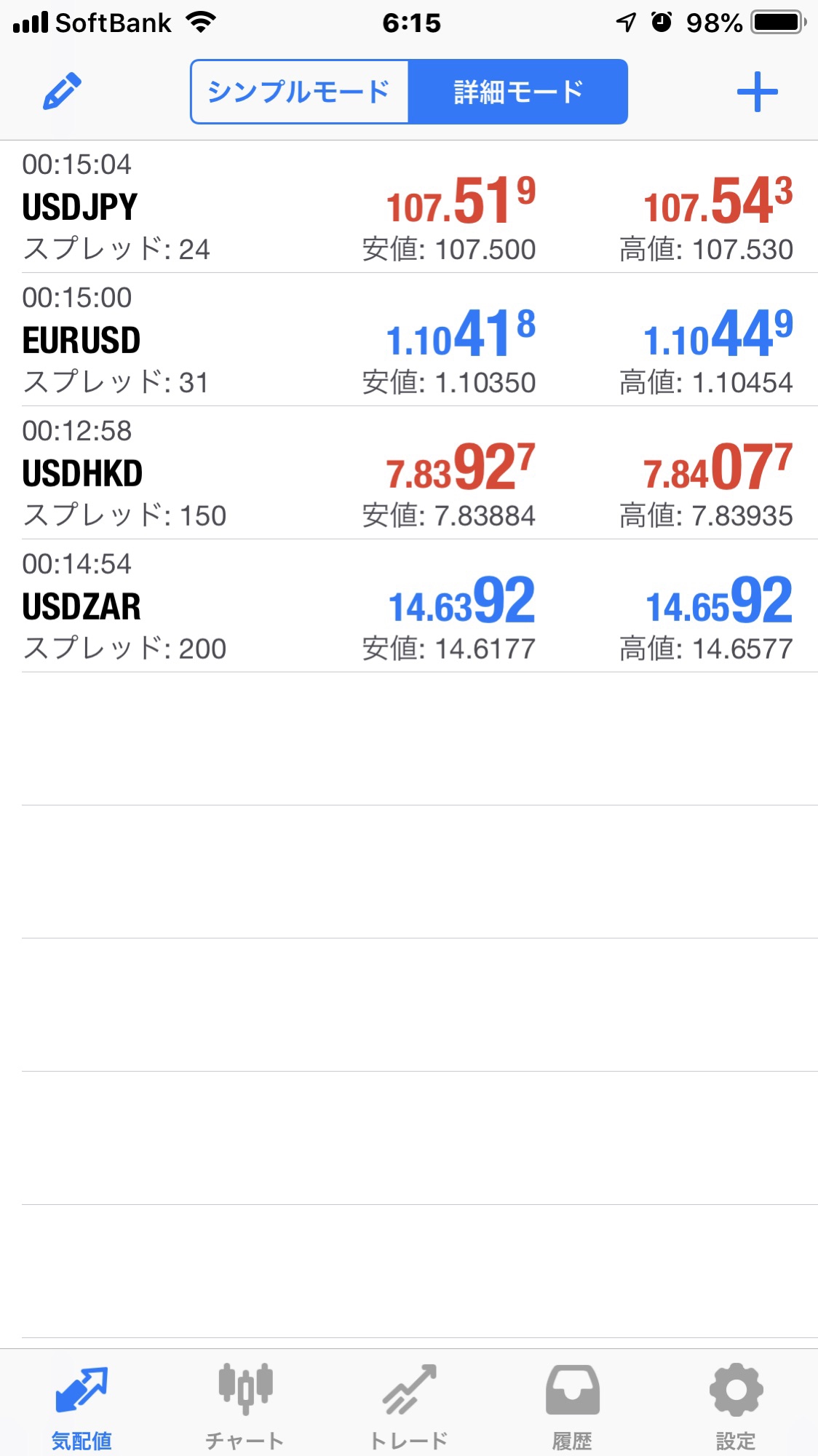Open the USDJPY quote row
The height and width of the screenshot is (1456, 818).
coord(409,207)
